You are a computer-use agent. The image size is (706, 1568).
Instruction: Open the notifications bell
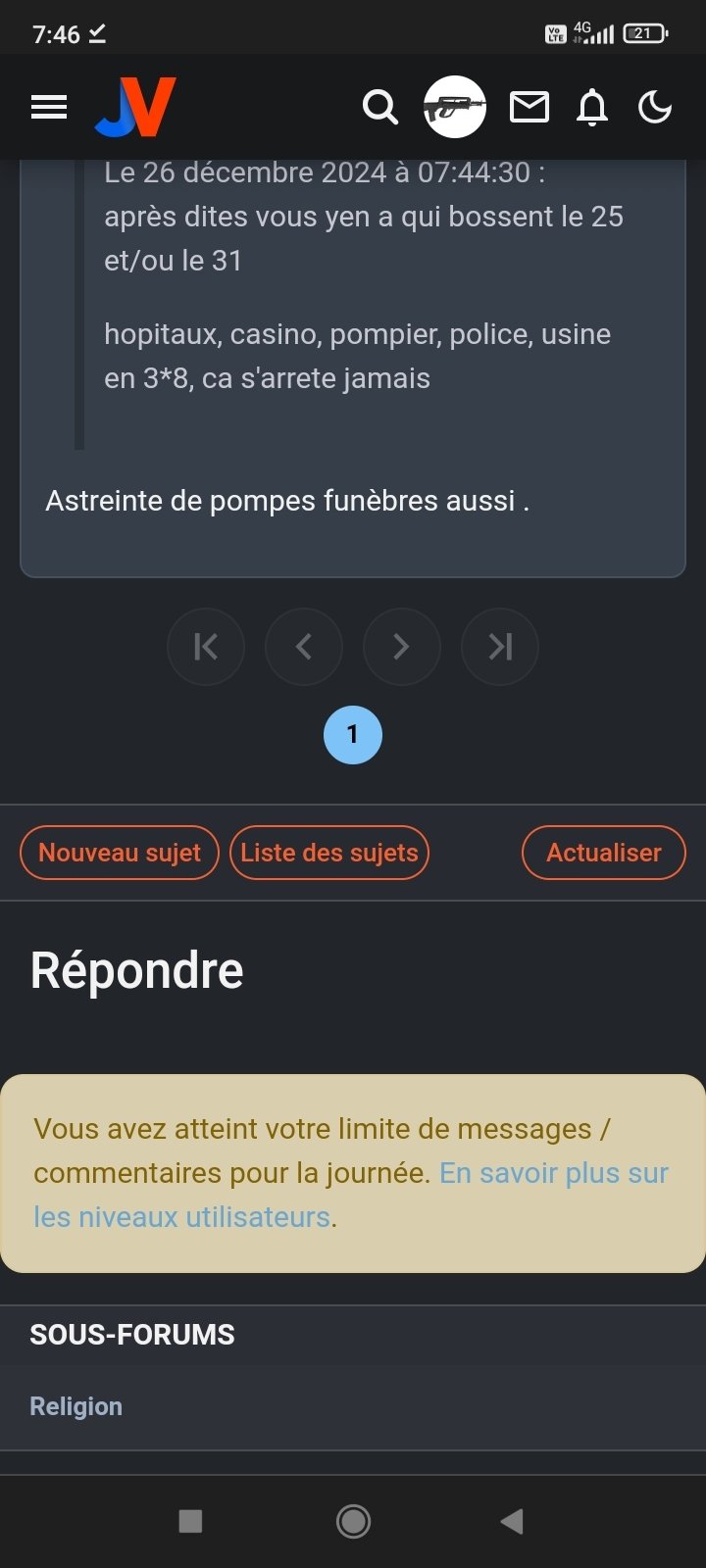(x=592, y=107)
